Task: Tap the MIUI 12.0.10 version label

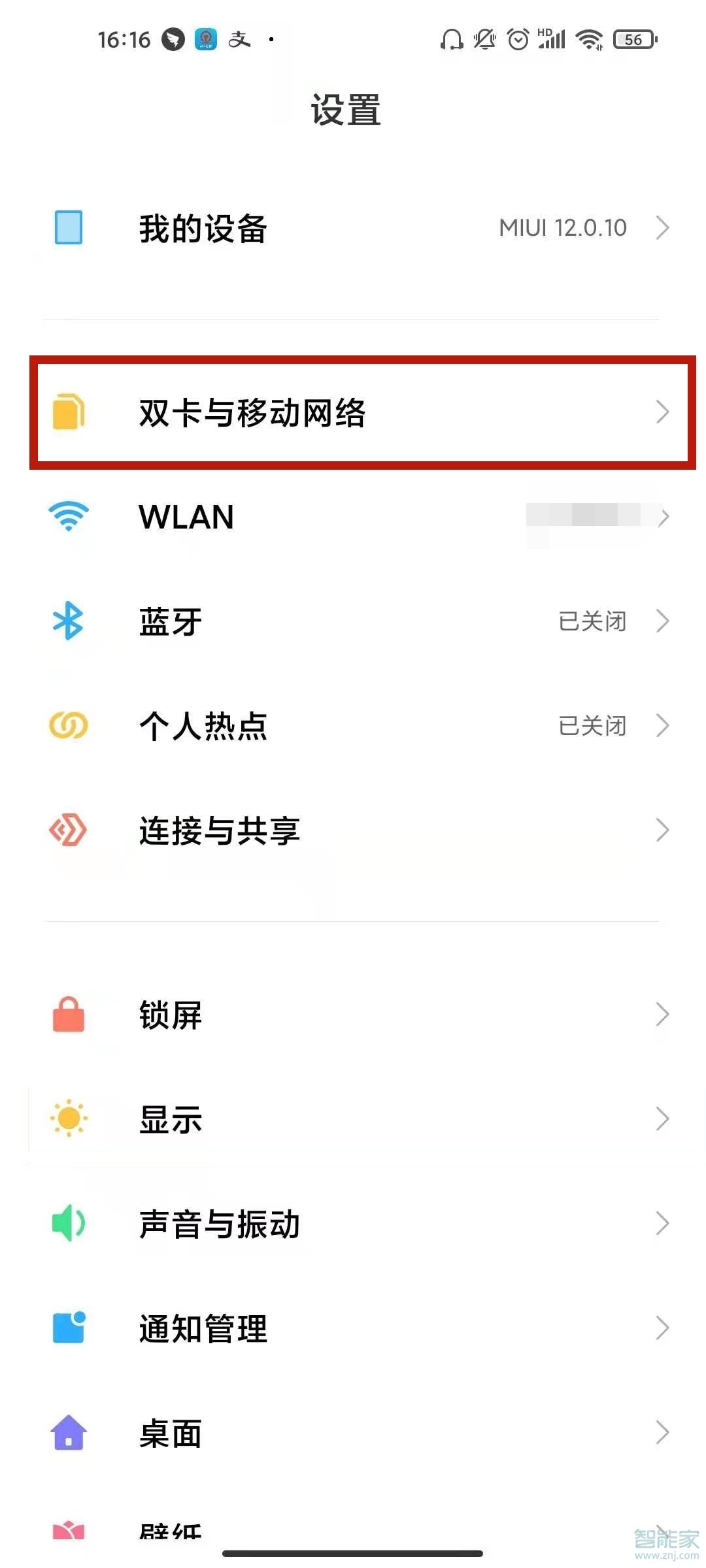Action: point(561,227)
